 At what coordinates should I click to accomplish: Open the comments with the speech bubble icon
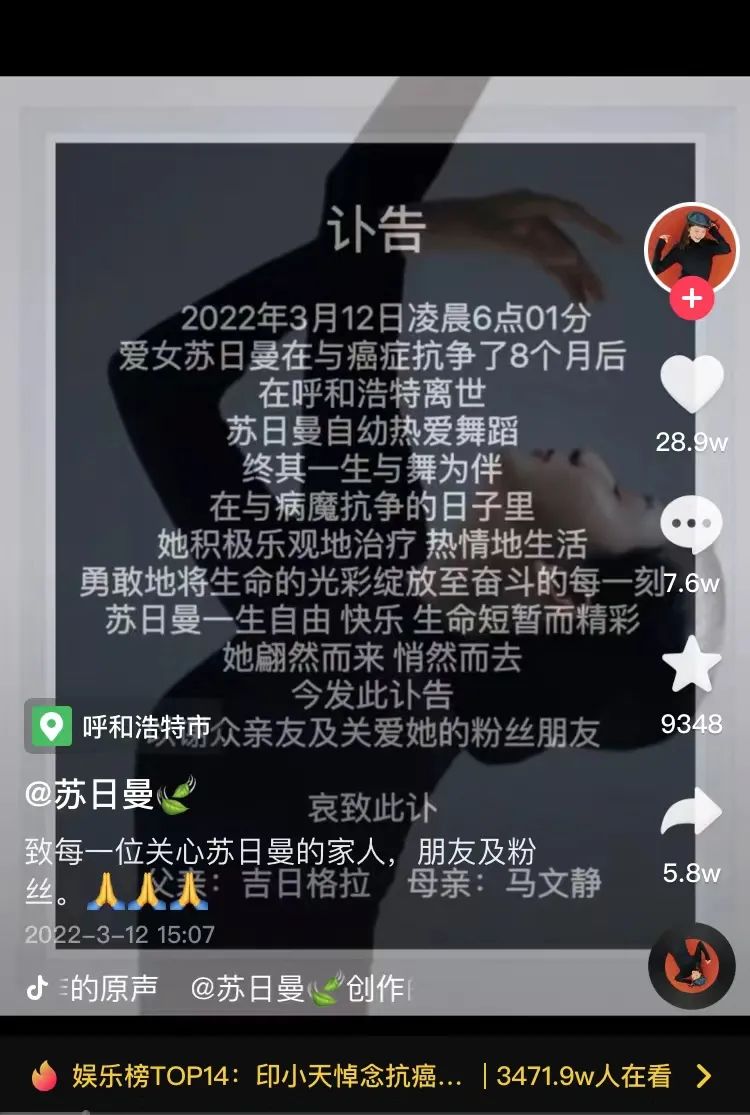click(692, 526)
